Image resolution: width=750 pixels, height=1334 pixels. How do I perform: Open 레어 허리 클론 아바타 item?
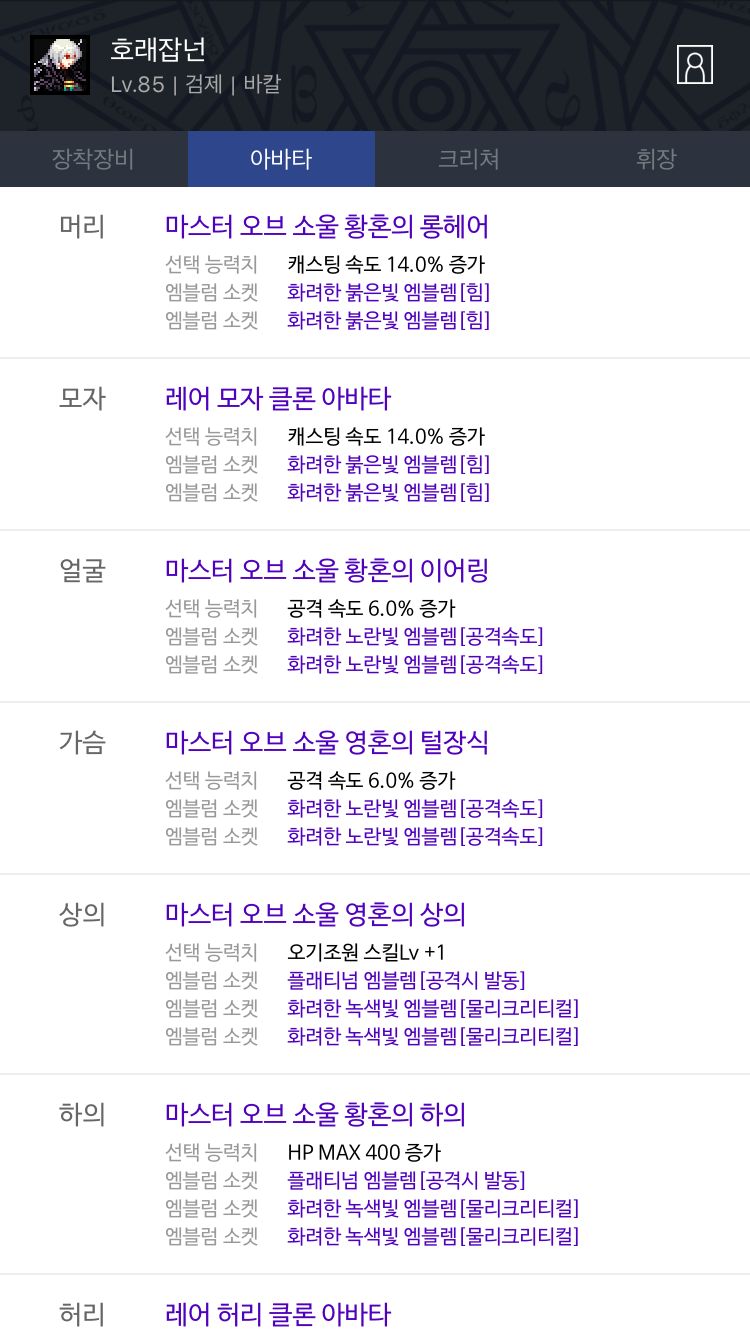(278, 1314)
